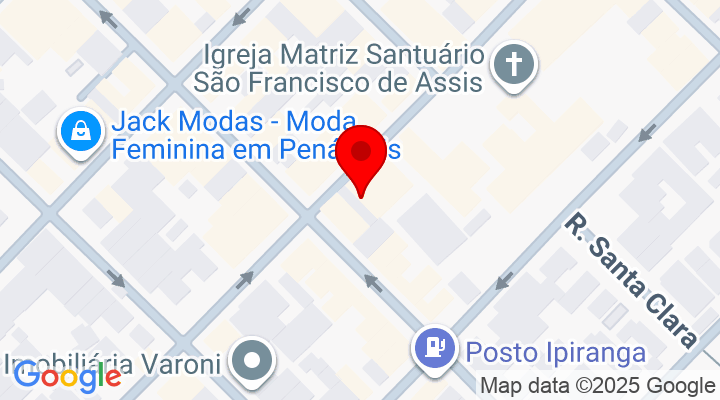Open the Imobiliária Varoni marker

[x=251, y=359]
